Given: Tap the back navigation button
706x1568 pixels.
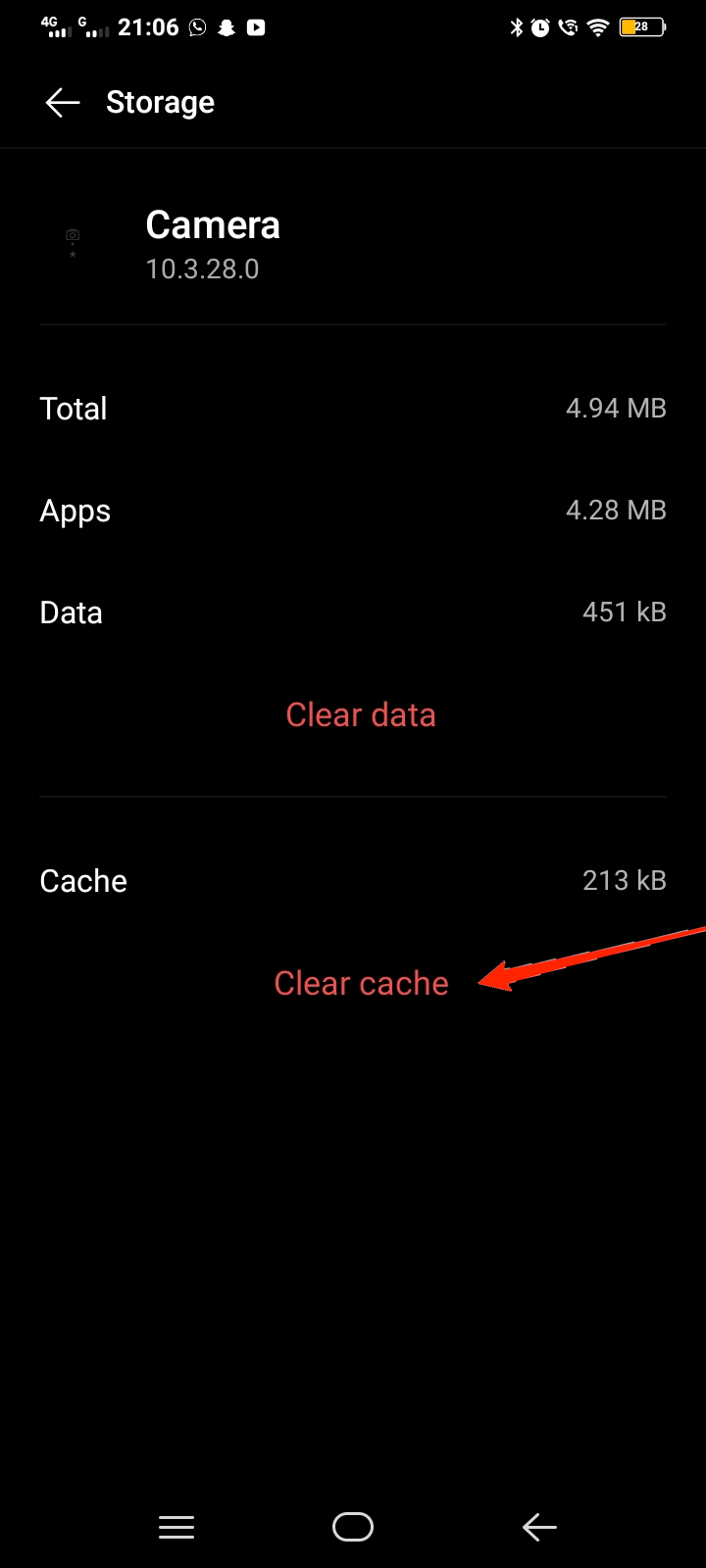Looking at the screenshot, I should point(538,1527).
